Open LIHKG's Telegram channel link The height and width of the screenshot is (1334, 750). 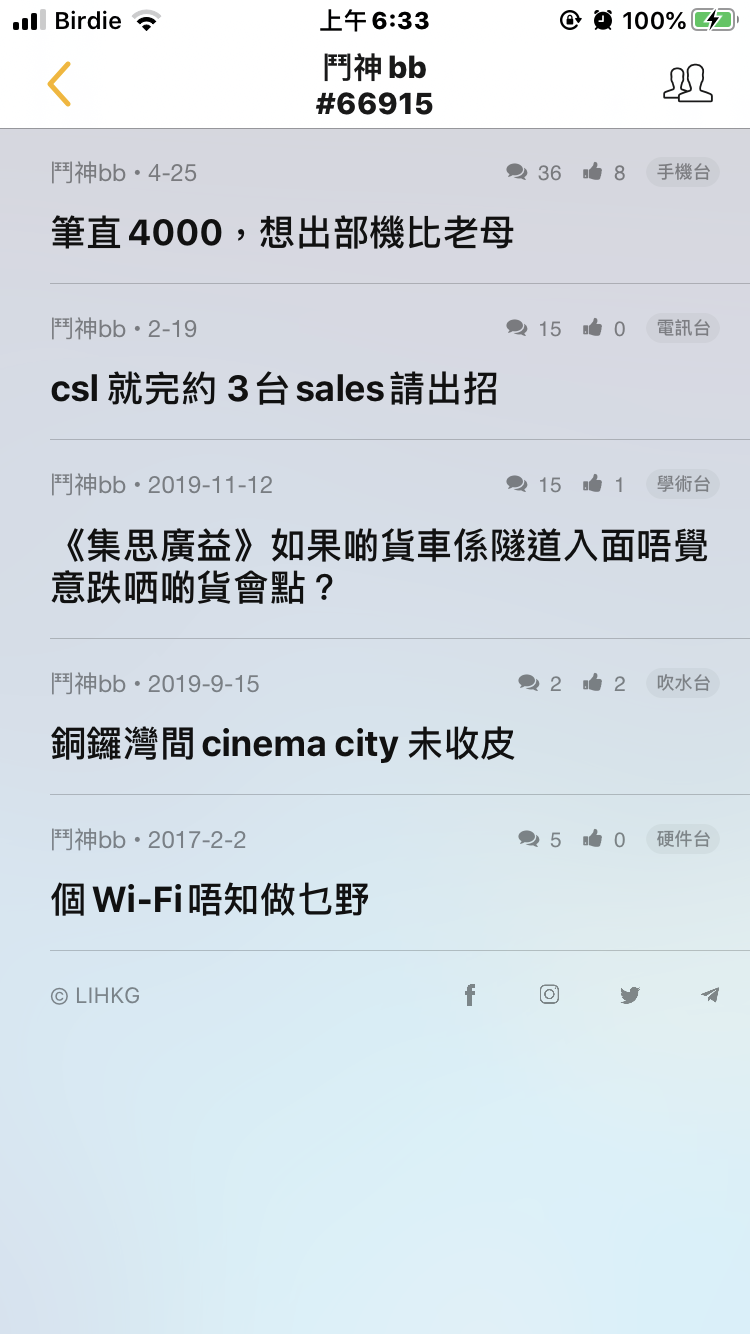click(710, 995)
